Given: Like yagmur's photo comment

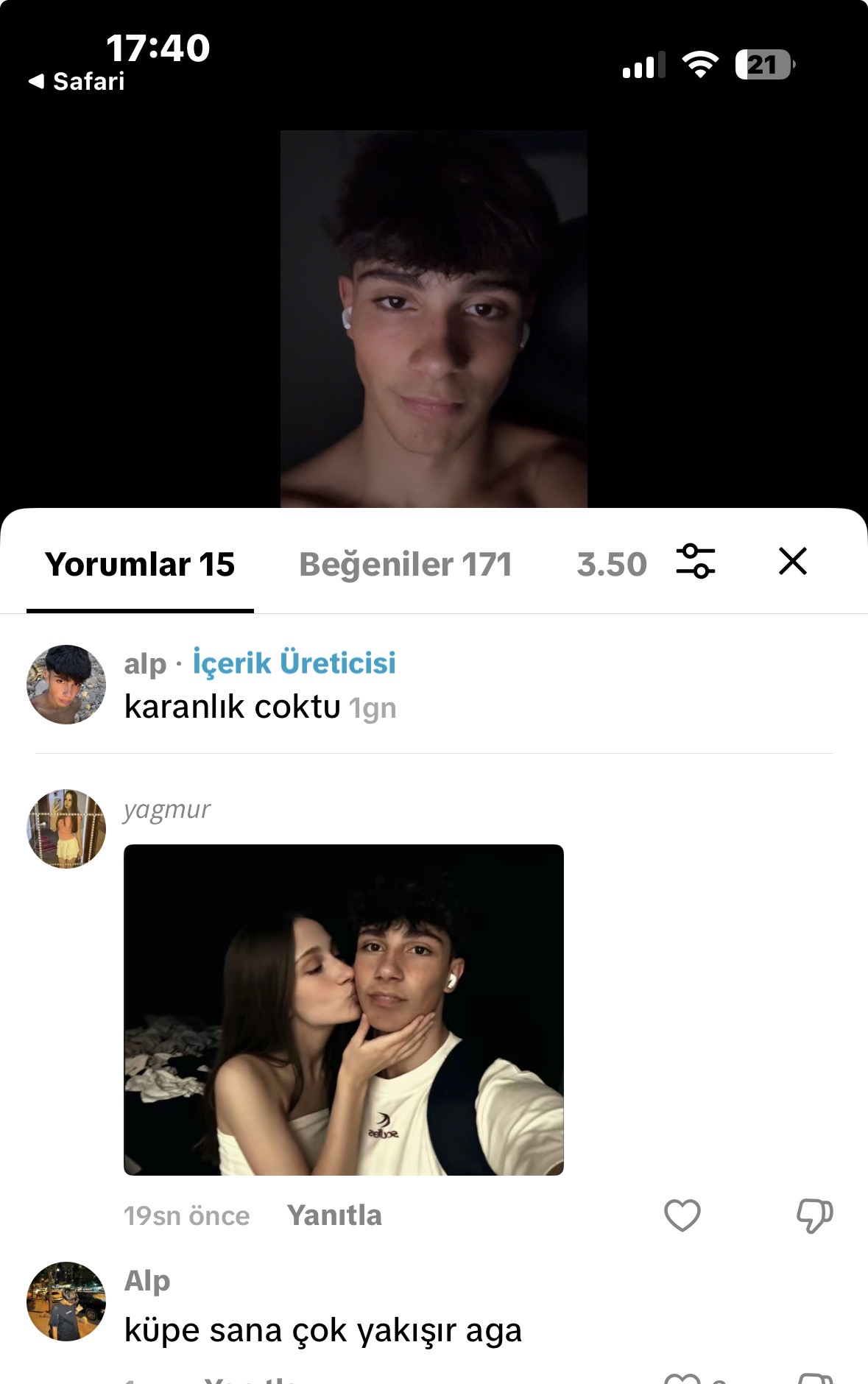Looking at the screenshot, I should pos(682,1215).
